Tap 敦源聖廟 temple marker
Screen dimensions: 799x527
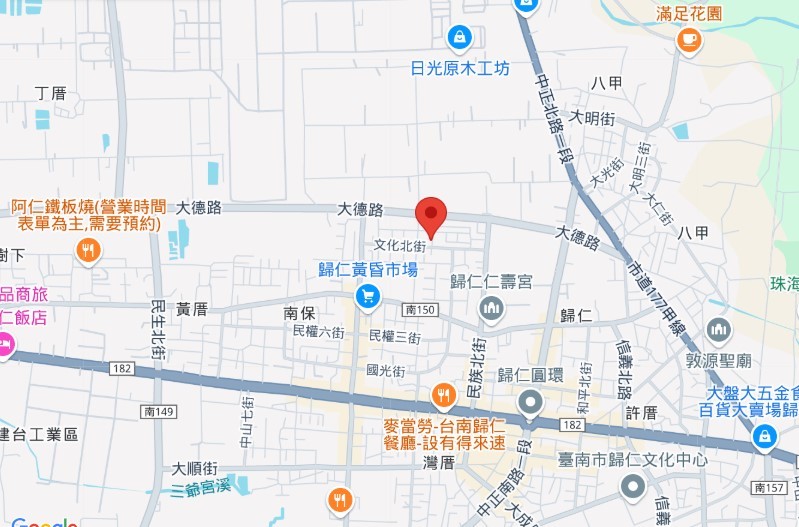(x=718, y=328)
